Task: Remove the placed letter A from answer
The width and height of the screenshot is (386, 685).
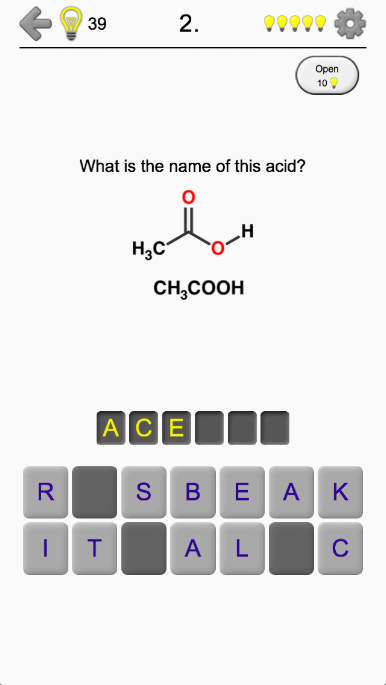Action: click(x=110, y=428)
